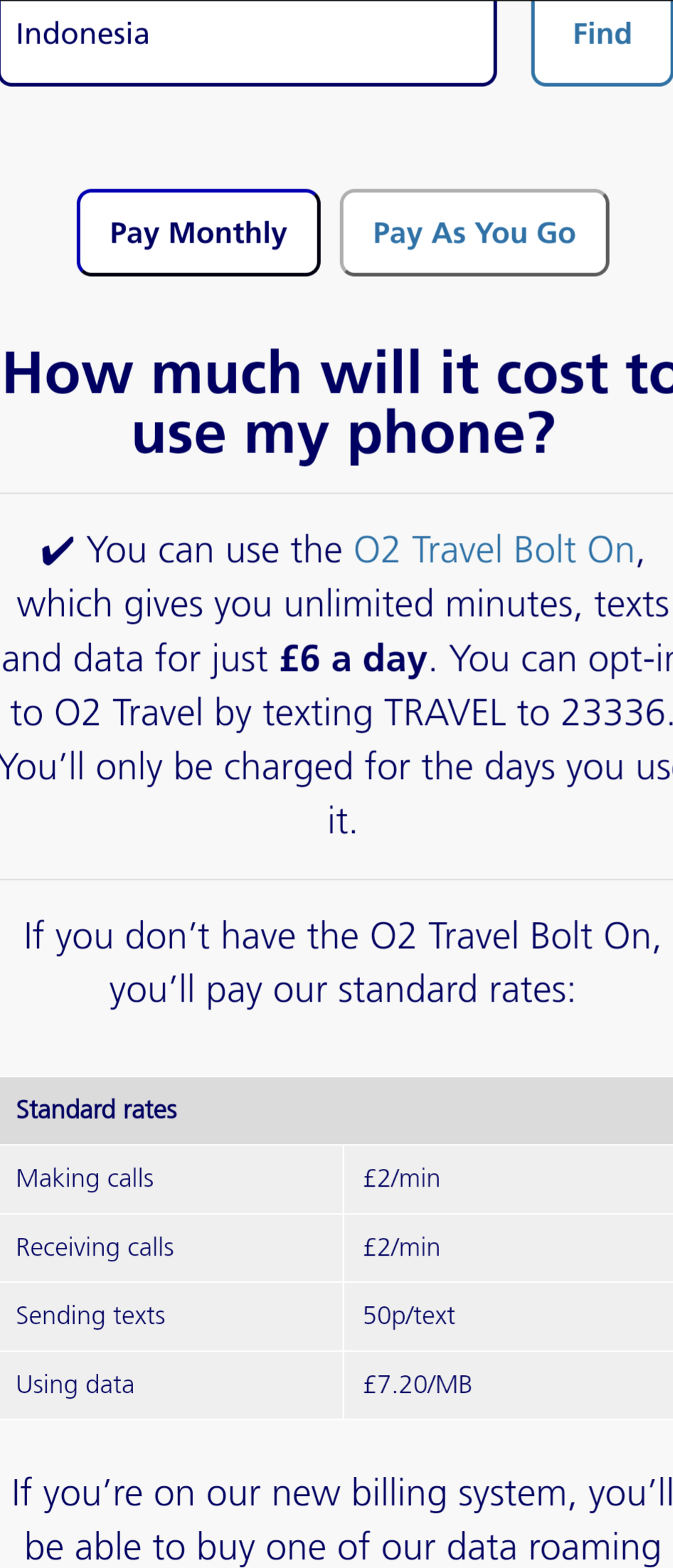Image resolution: width=673 pixels, height=1568 pixels.
Task: Click the £2/min receiving calls rate
Action: [x=401, y=1246]
